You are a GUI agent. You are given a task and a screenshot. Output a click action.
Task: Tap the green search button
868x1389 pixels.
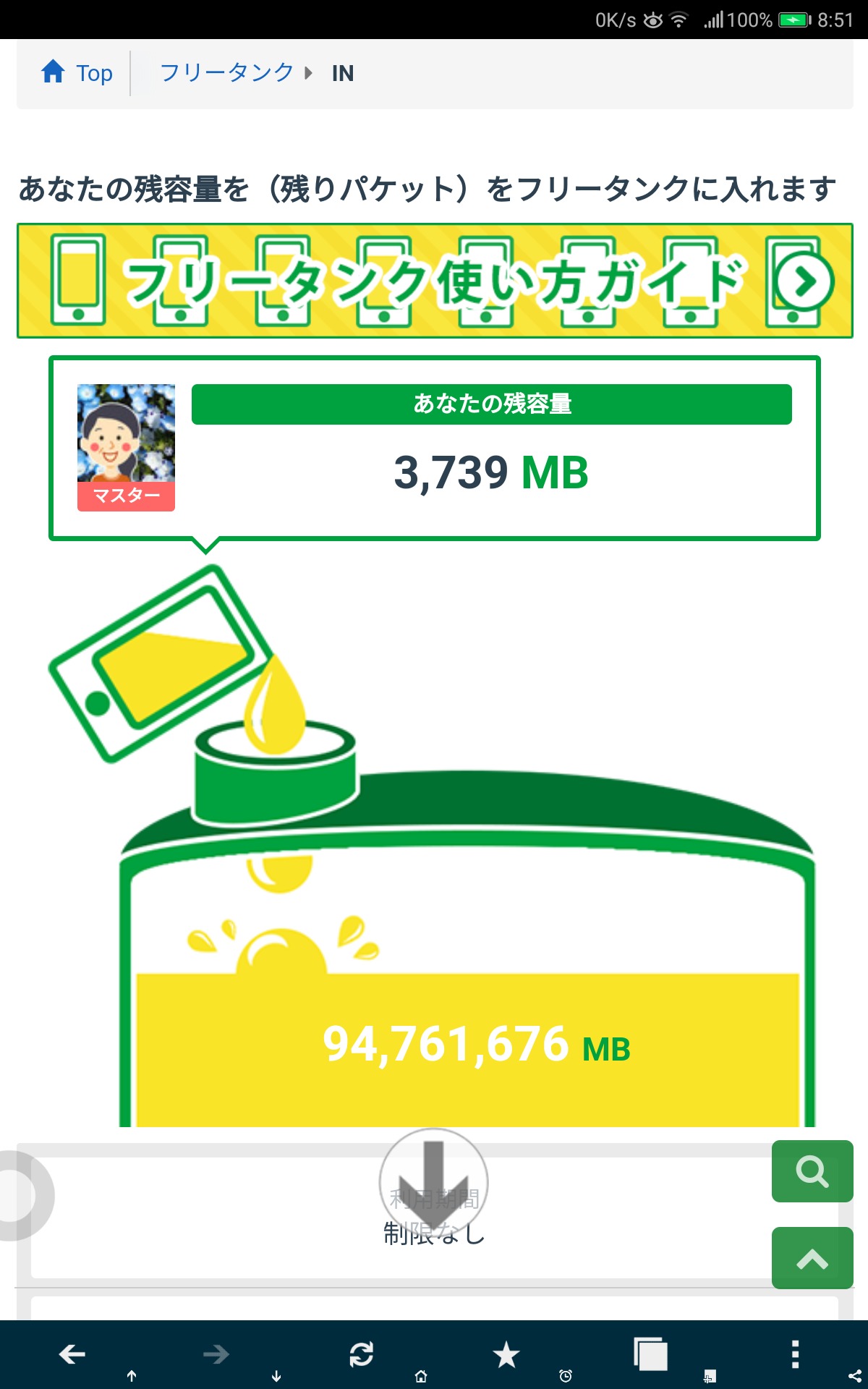[x=812, y=1171]
